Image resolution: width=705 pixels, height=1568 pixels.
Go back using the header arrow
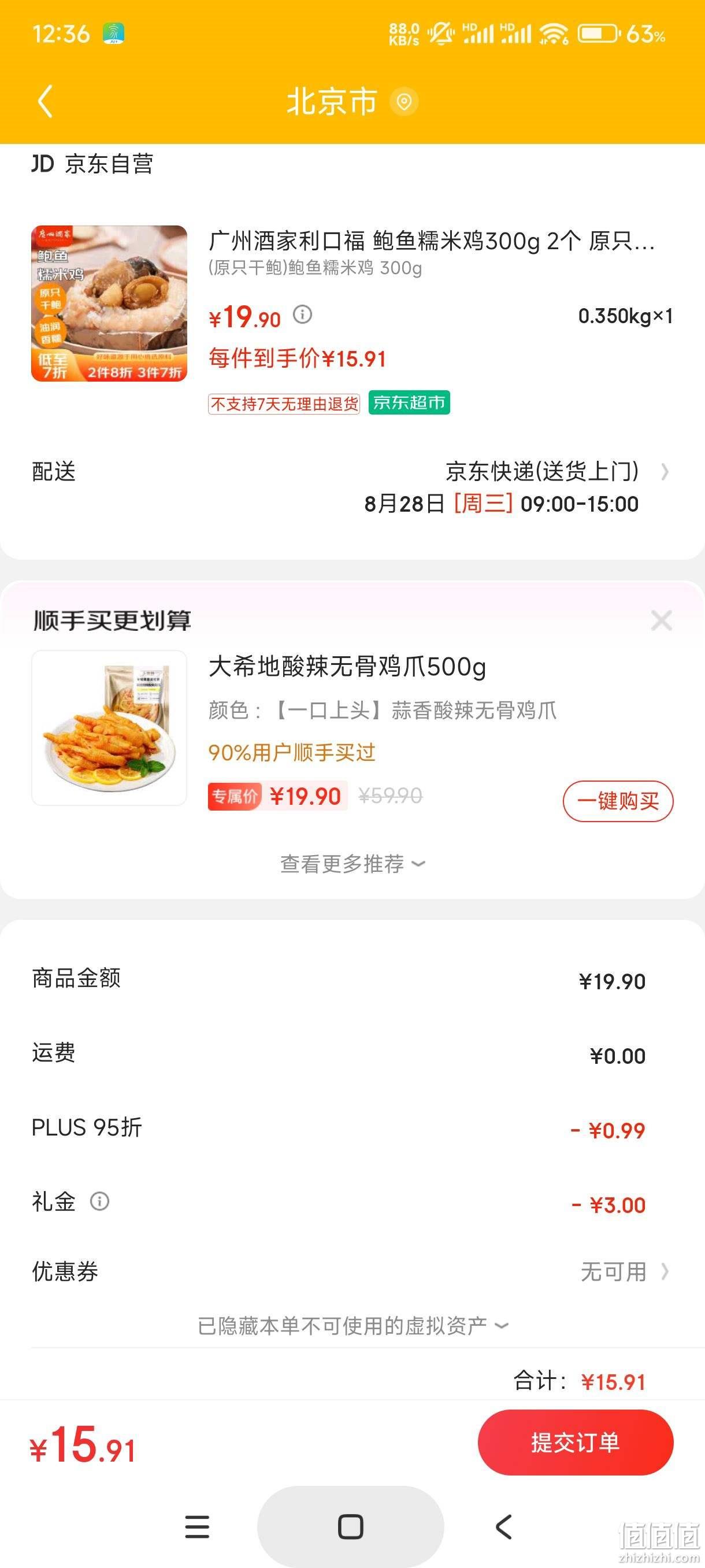[45, 101]
